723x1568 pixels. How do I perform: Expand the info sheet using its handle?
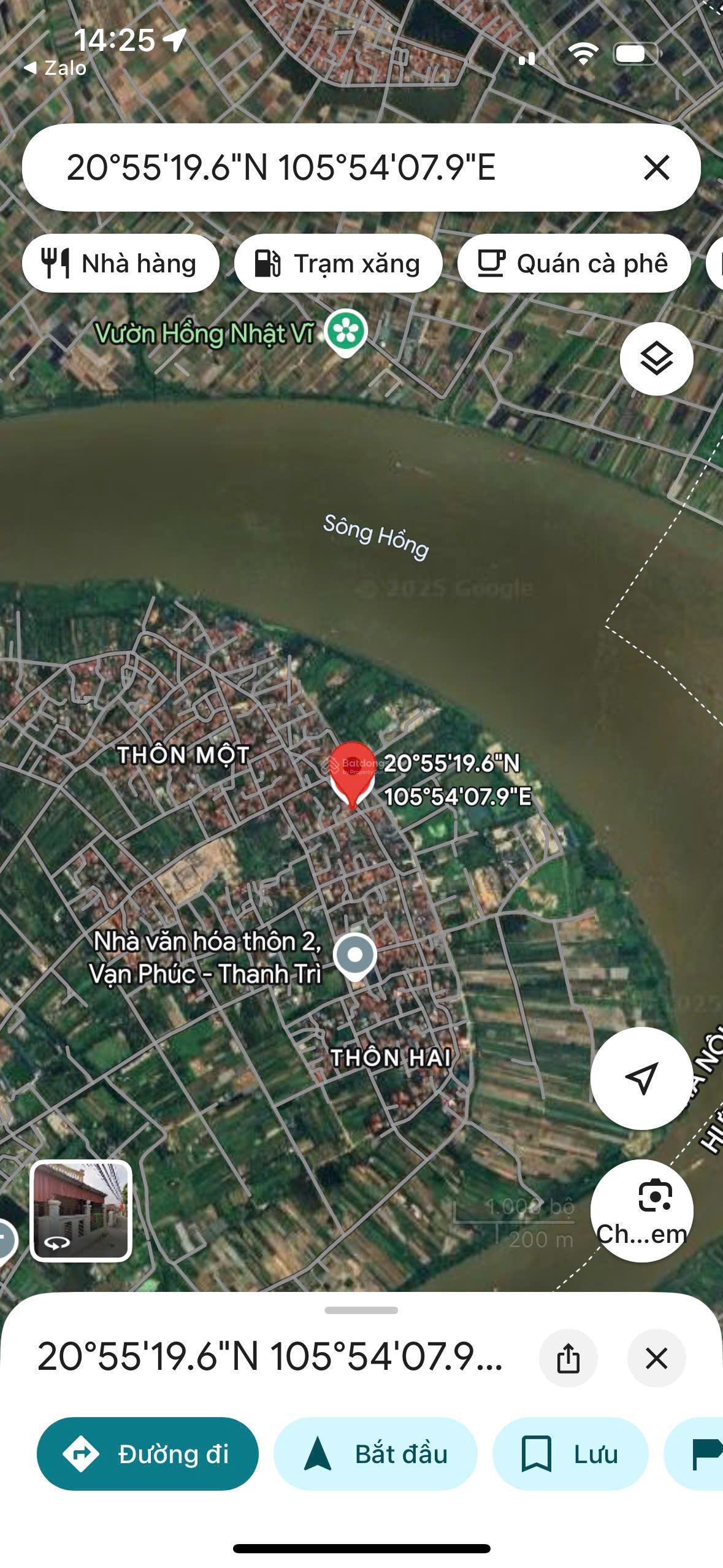(361, 1310)
